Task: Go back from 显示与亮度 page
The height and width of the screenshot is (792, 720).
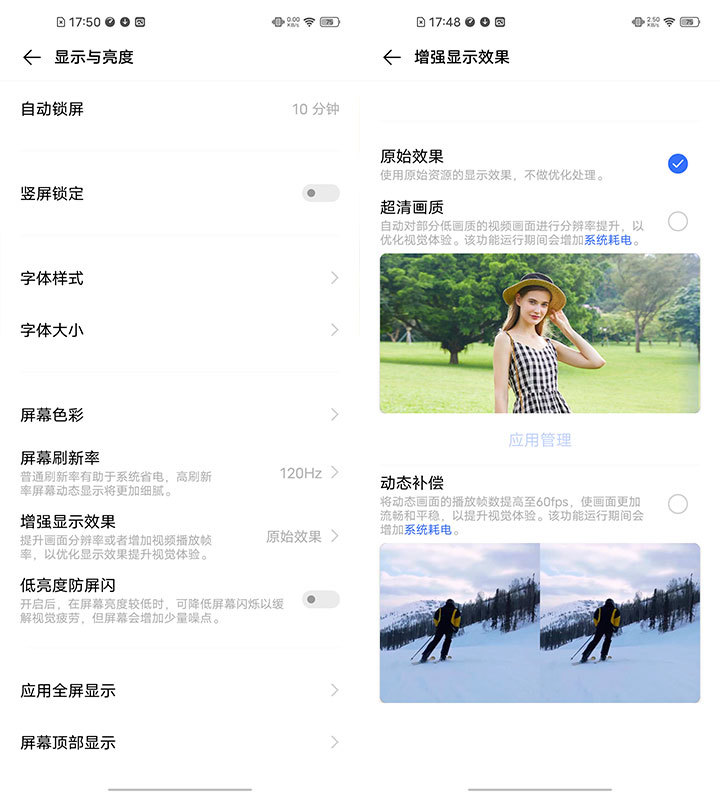Action: tap(32, 58)
